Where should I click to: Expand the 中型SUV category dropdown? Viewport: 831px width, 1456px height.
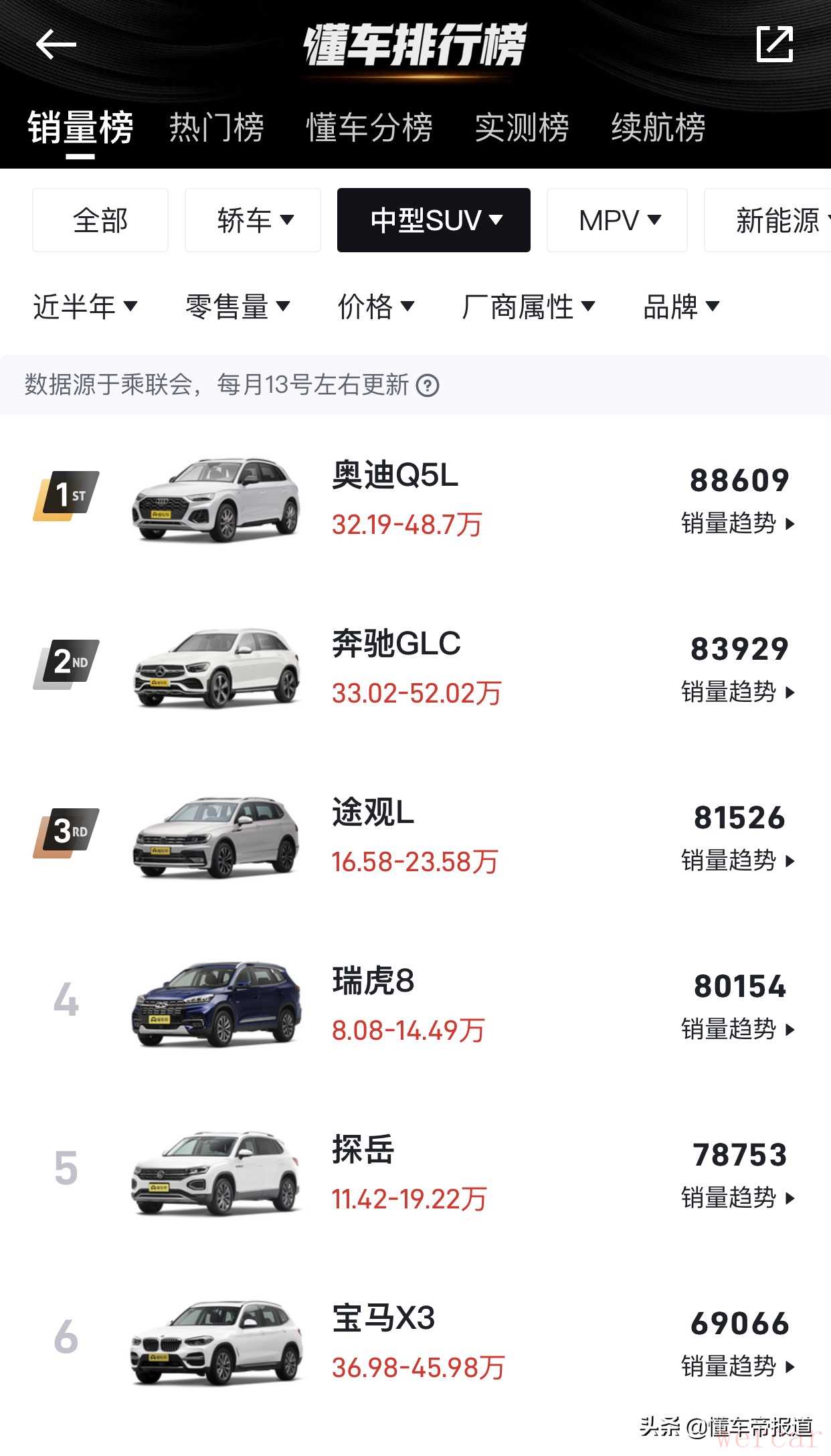[x=434, y=220]
